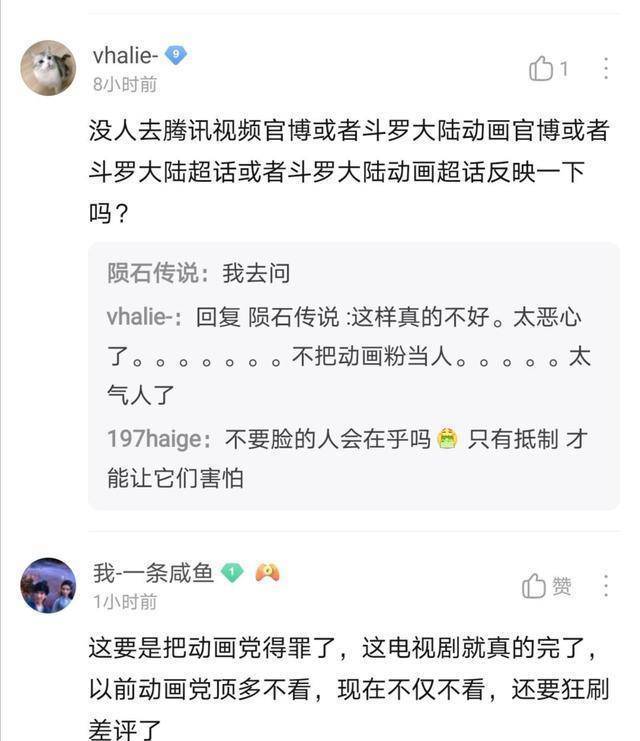Open the username 我-一条咸鱼 profile
This screenshot has height=741, width=640.
(153, 573)
